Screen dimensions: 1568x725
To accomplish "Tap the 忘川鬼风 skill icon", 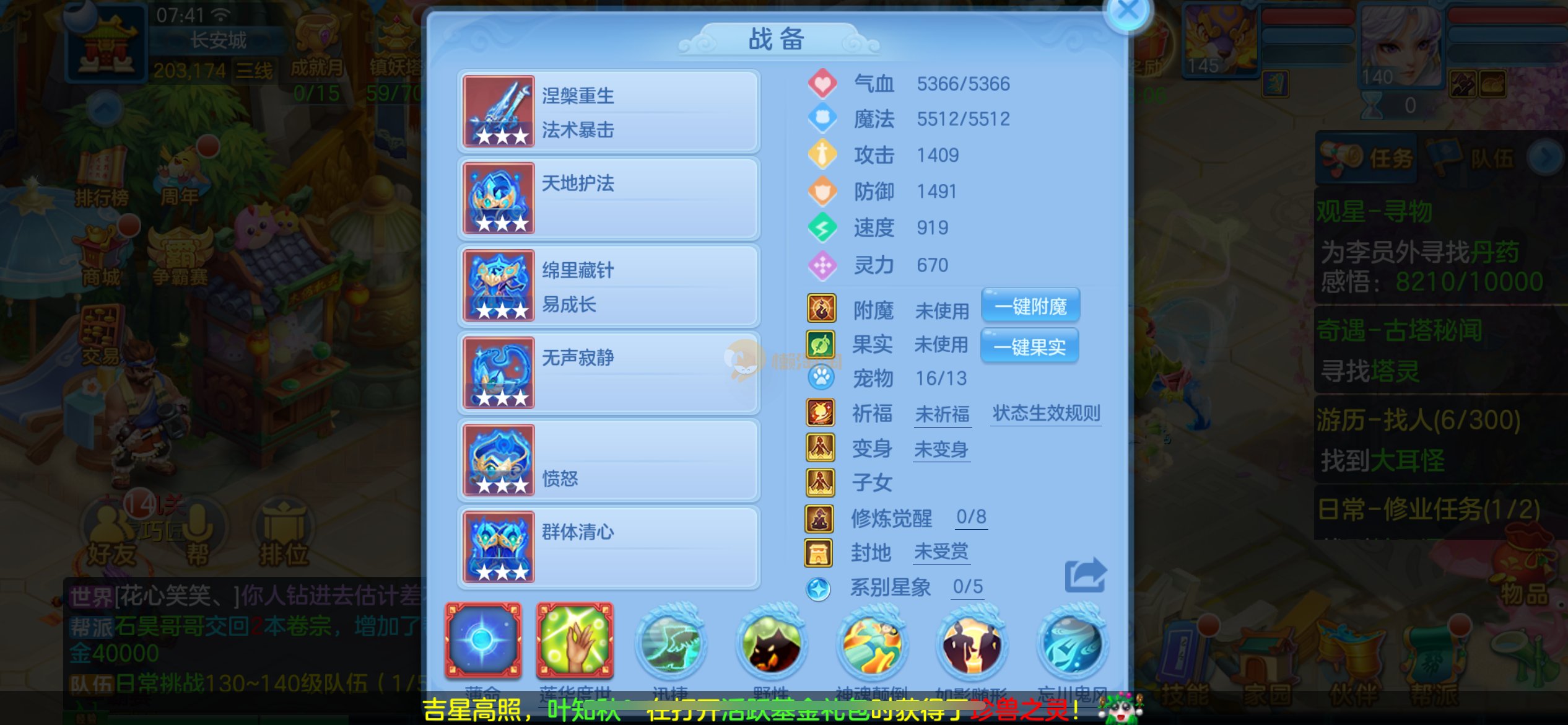I will 1072,644.
